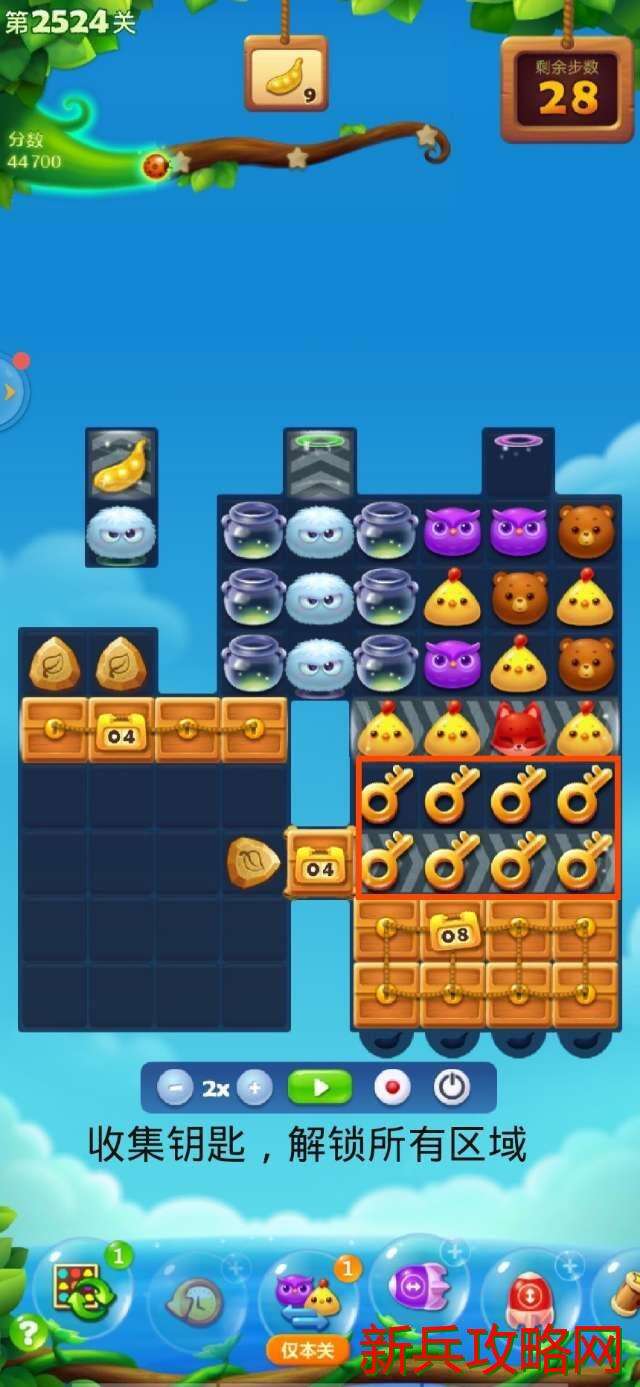
Task: Tap the 08 lock chest
Action: 454,934
